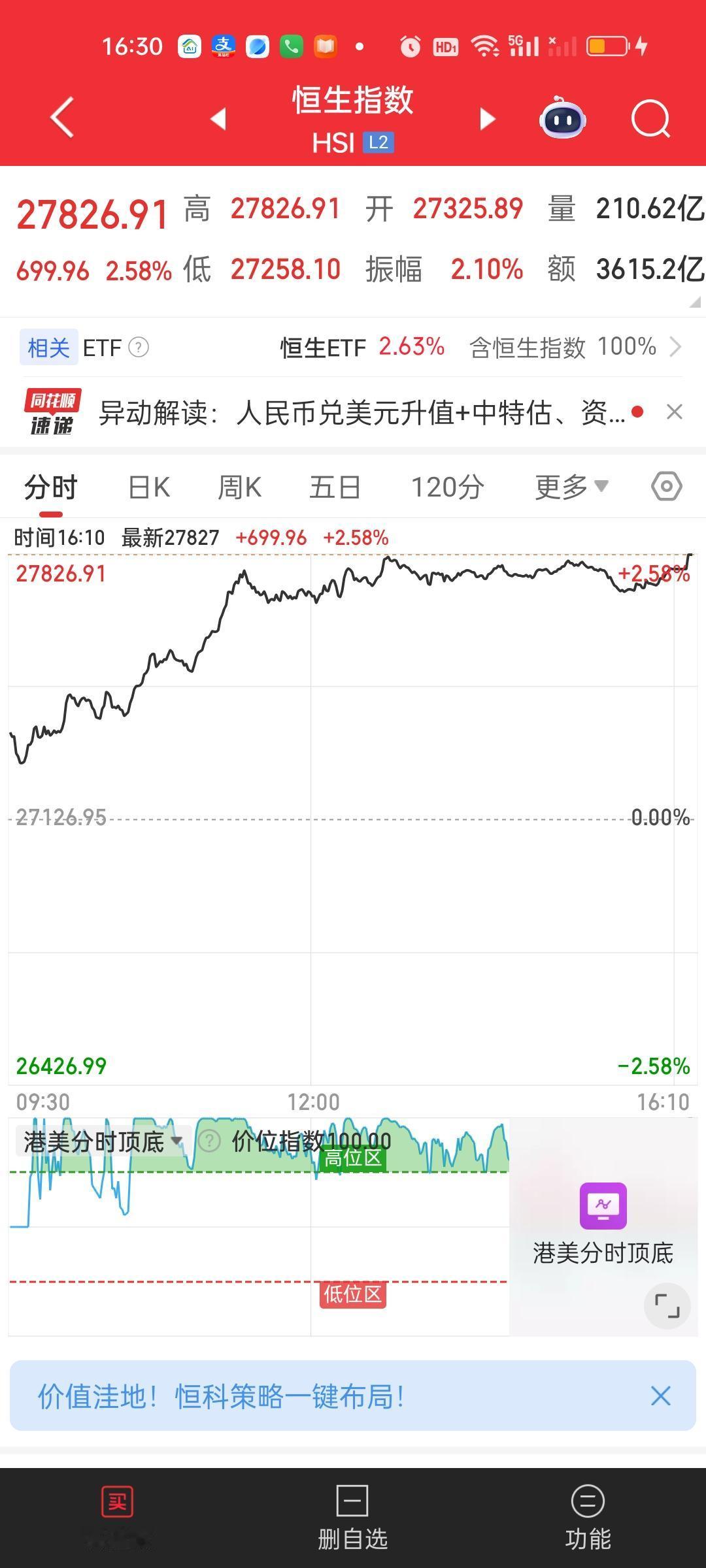Go to next index with right arrow

click(x=486, y=119)
